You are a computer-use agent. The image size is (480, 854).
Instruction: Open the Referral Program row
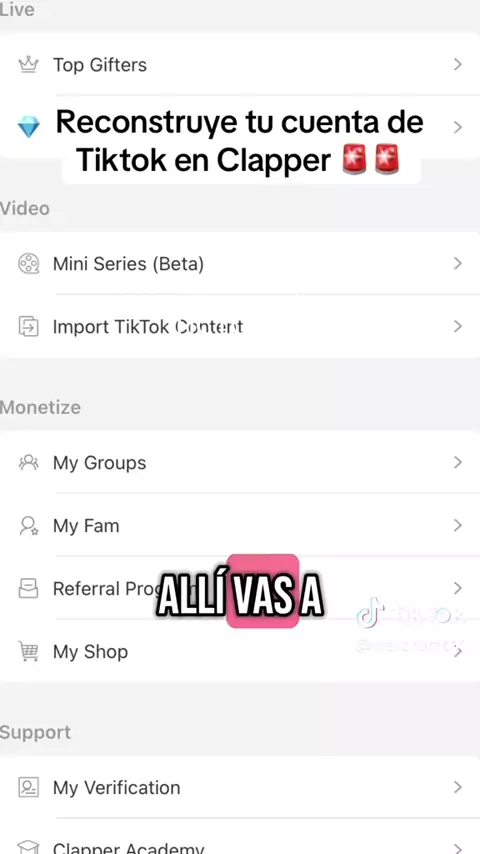240,589
